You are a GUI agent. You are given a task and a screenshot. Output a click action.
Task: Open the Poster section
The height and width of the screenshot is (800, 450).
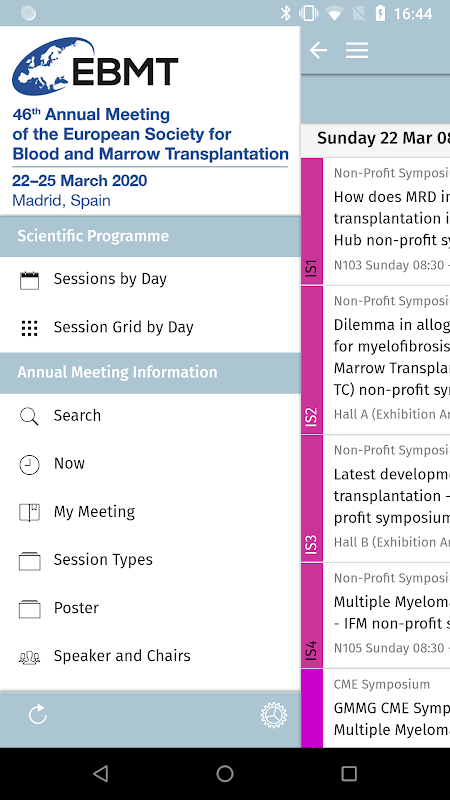[150, 608]
